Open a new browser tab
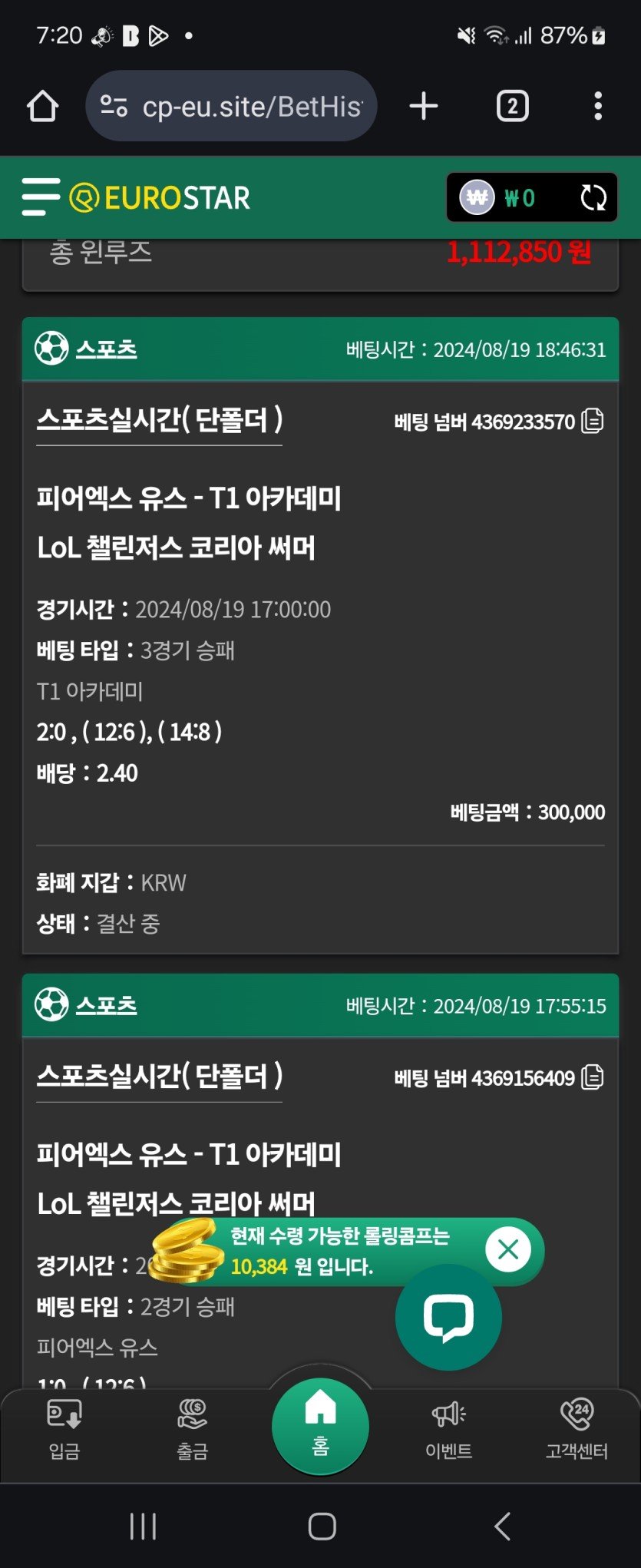Image resolution: width=641 pixels, height=1568 pixels. (424, 106)
